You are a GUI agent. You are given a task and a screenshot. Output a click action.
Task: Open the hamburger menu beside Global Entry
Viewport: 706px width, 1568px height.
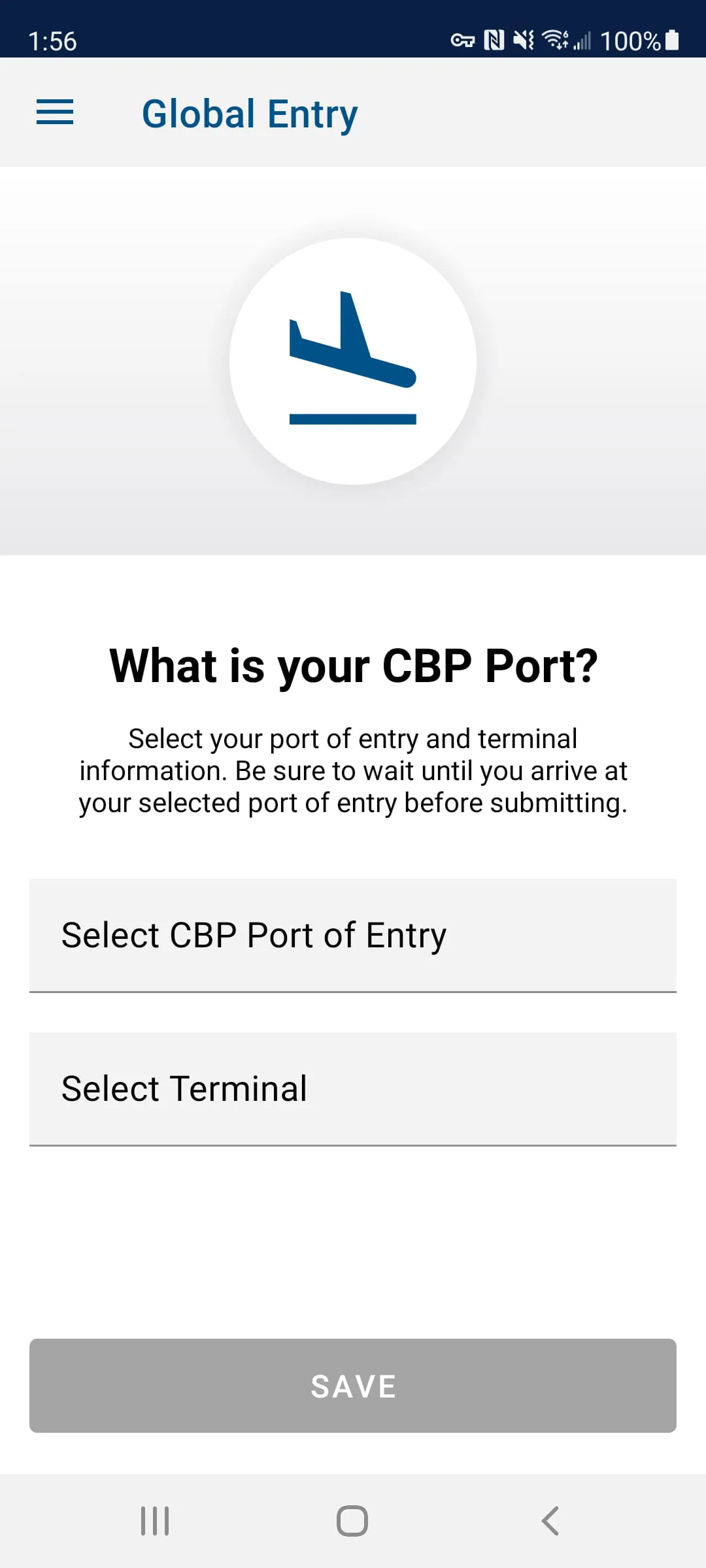pos(54,112)
